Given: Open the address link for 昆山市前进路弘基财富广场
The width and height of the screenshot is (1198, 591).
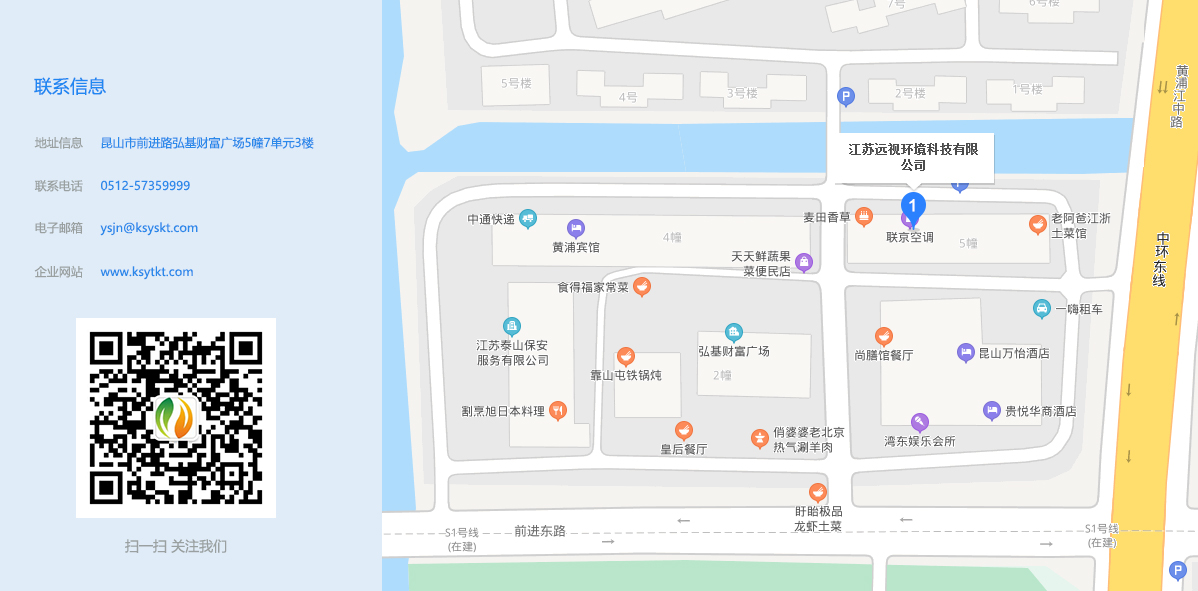Looking at the screenshot, I should pos(207,143).
